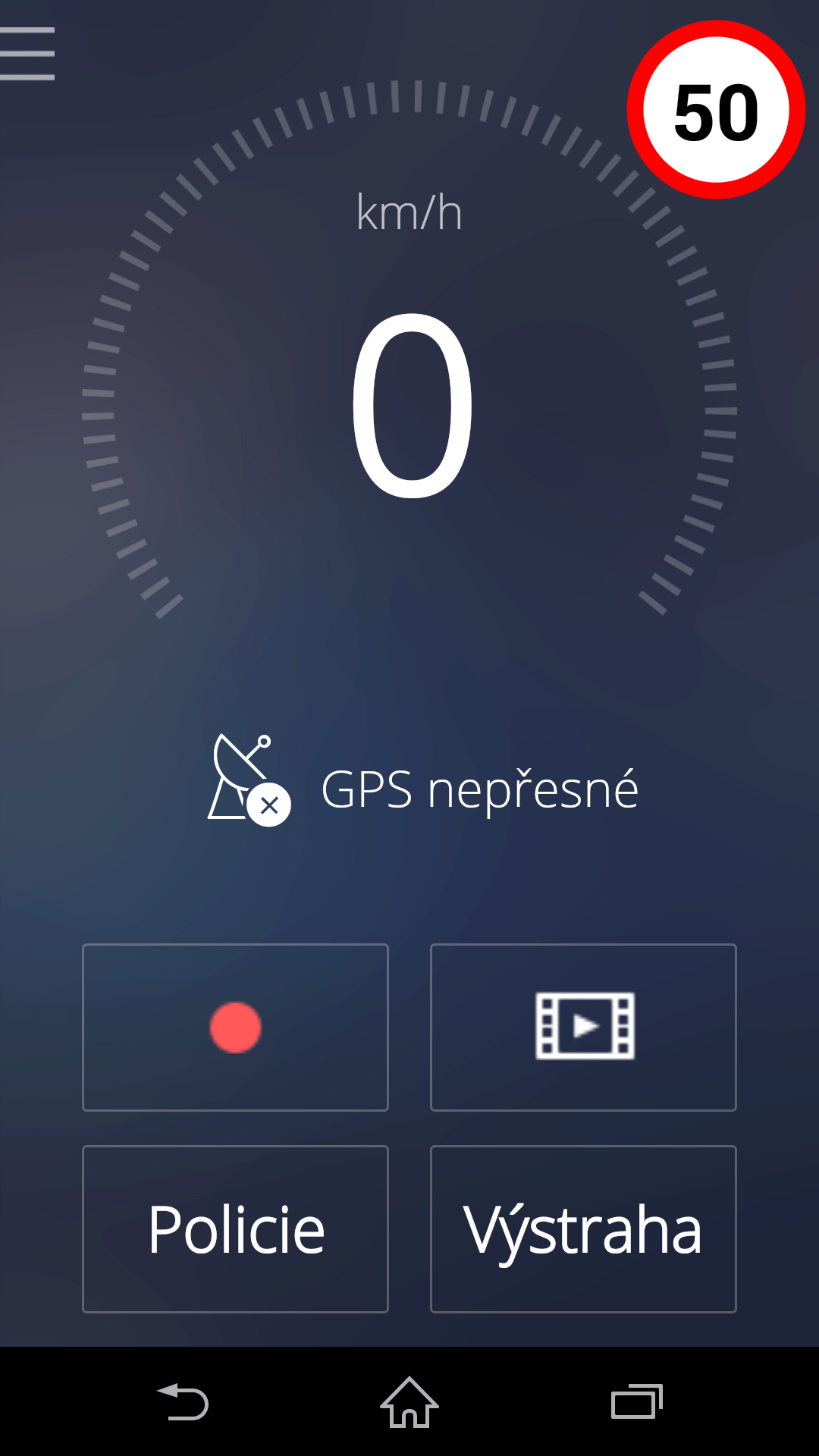Viewport: 819px width, 1456px height.
Task: Go to the home screen
Action: tap(409, 1401)
